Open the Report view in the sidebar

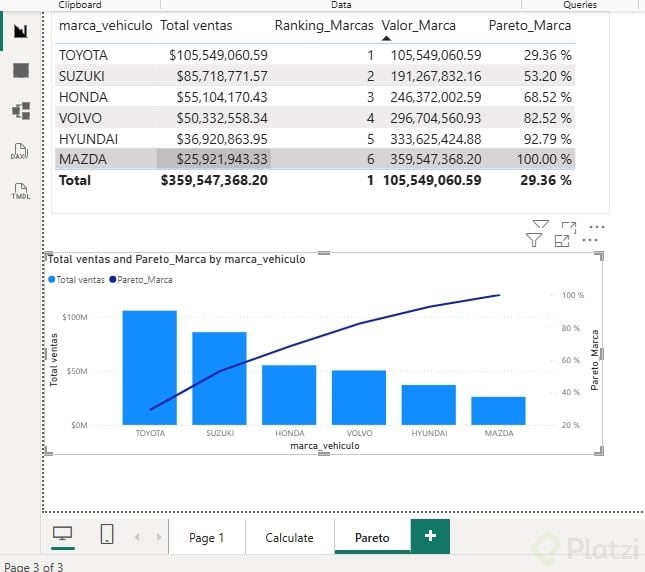click(x=20, y=30)
